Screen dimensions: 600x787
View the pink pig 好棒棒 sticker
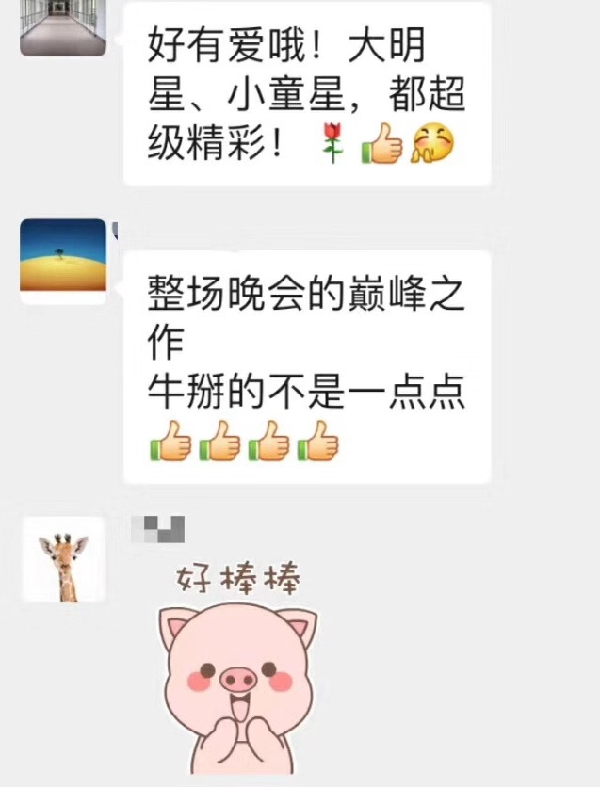pyautogui.click(x=238, y=665)
